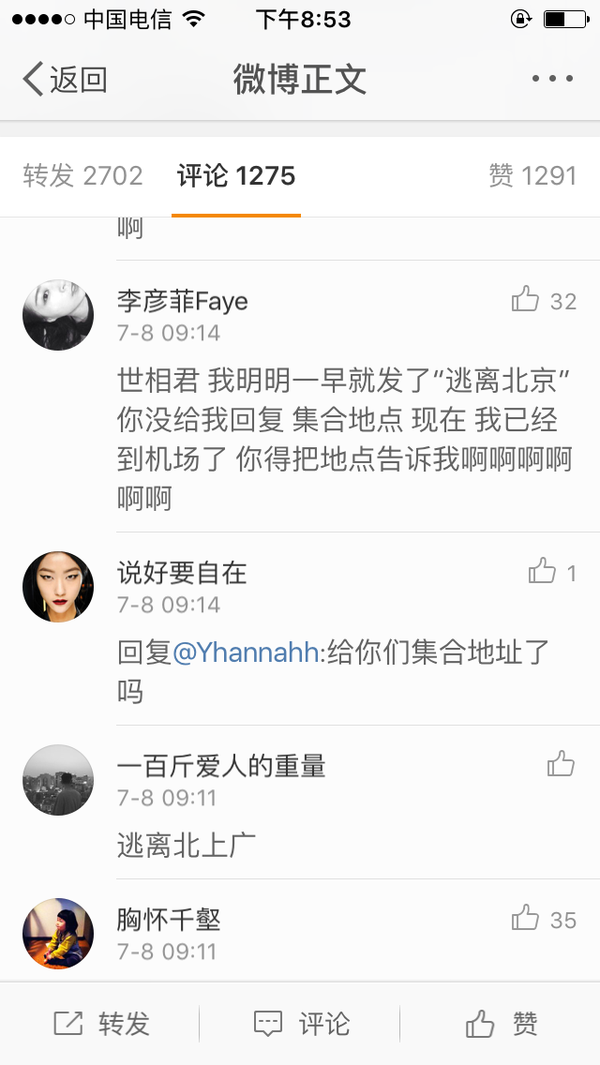Open 说好要自在's avatar
This screenshot has width=600, height=1065.
(58, 586)
